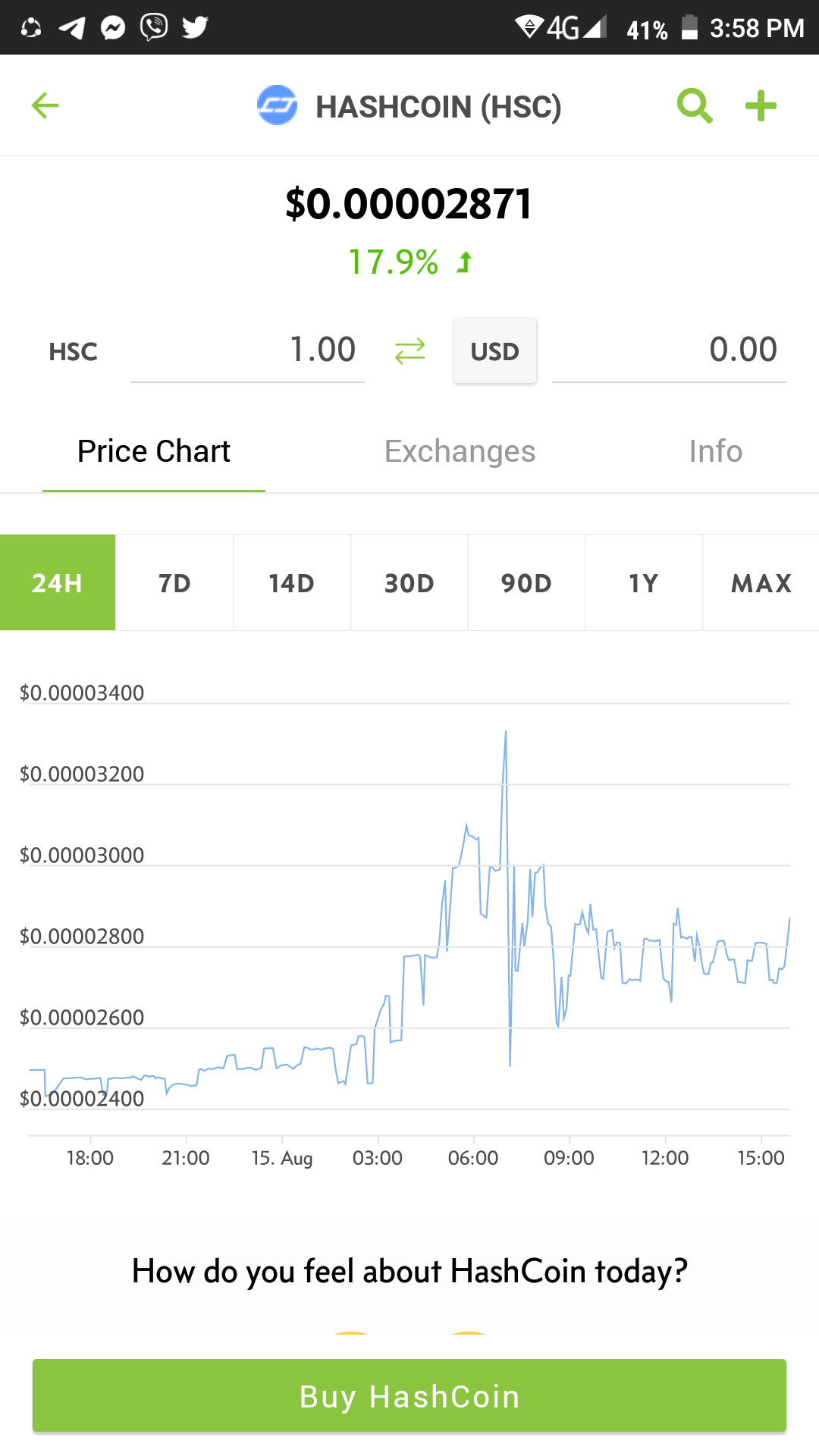Choose the 90D time range

click(x=527, y=582)
